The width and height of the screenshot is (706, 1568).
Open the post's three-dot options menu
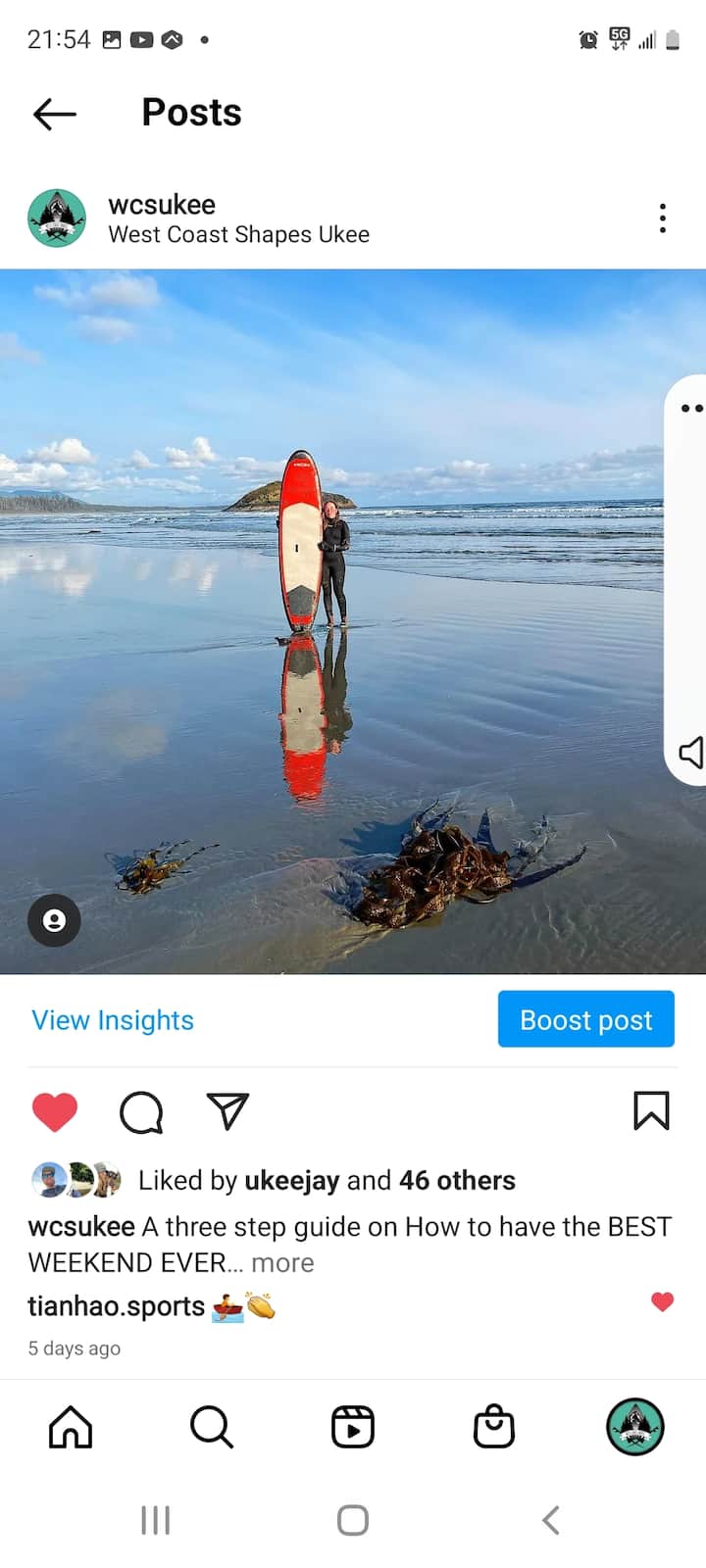tap(663, 218)
